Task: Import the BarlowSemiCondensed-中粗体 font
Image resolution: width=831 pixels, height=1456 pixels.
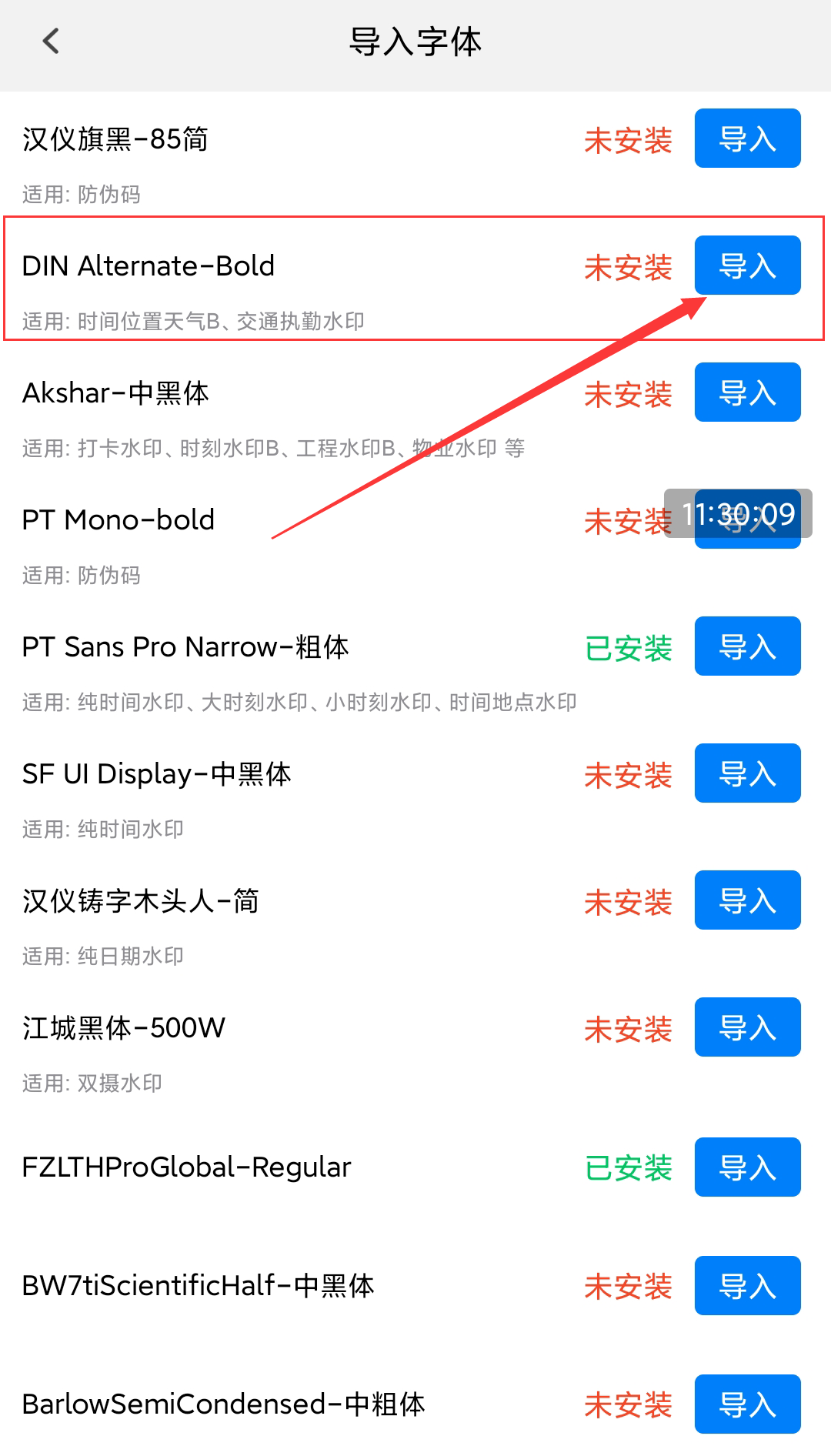Action: coord(747,1404)
